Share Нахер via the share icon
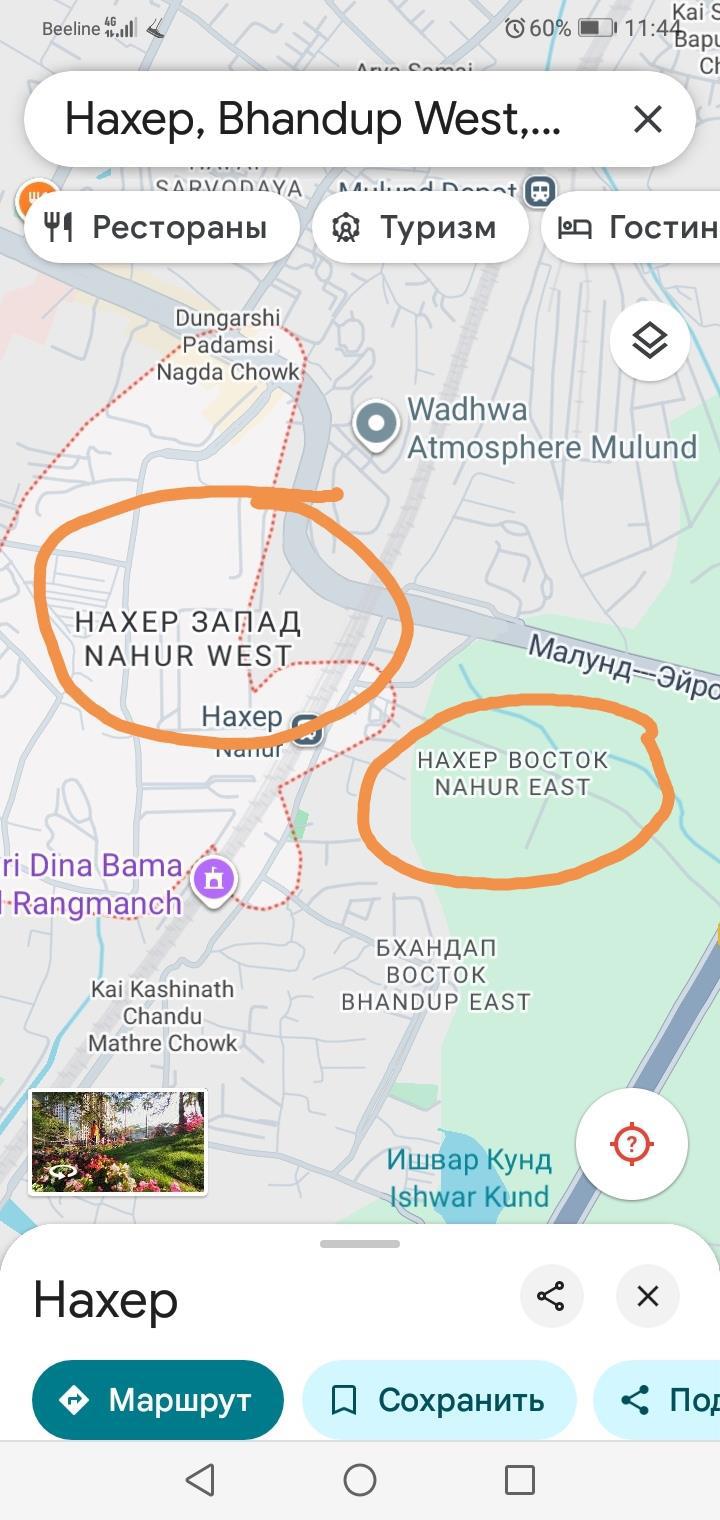Image resolution: width=720 pixels, height=1520 pixels. click(551, 1297)
